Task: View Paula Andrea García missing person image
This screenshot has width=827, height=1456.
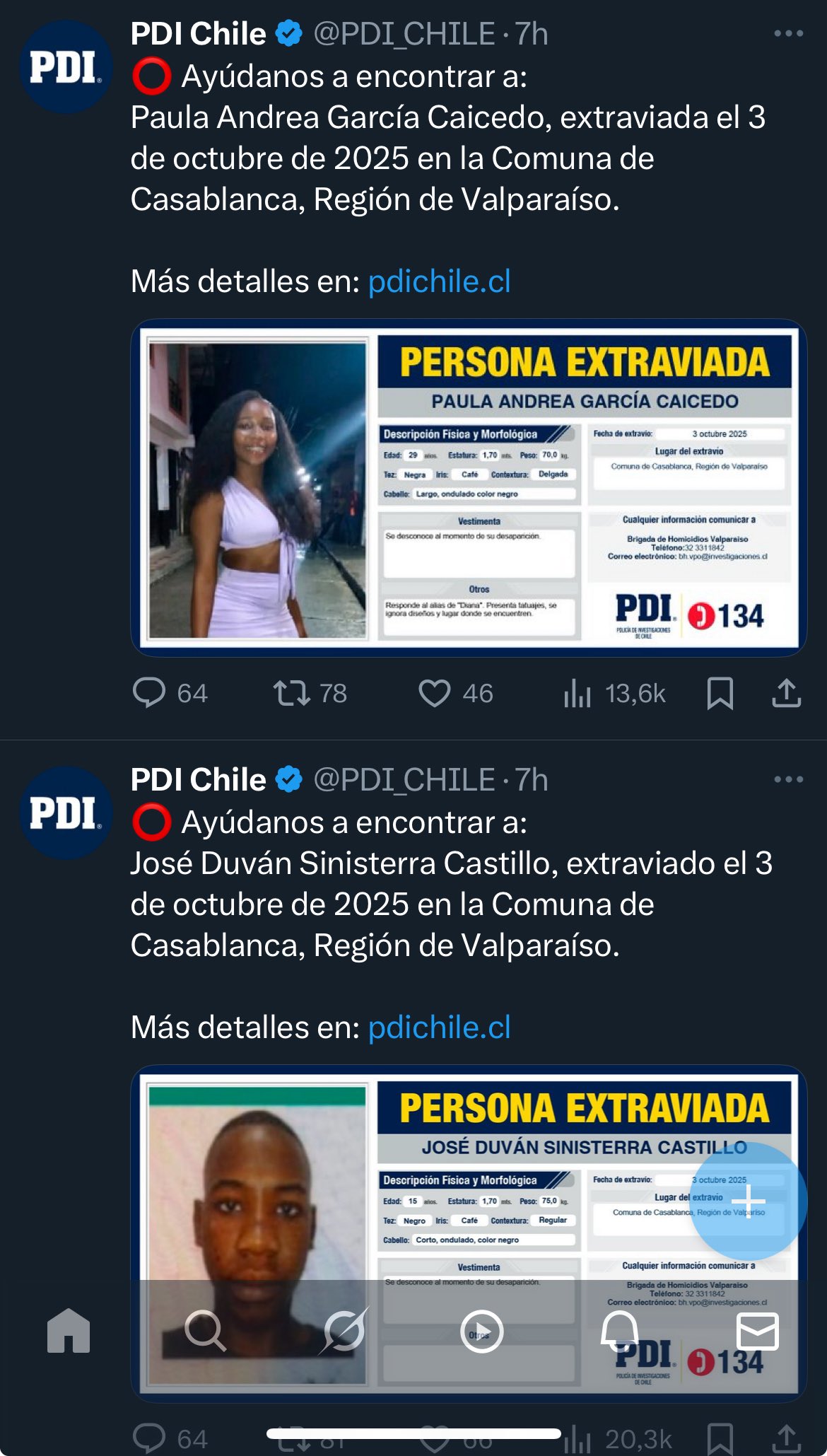Action: (x=469, y=488)
